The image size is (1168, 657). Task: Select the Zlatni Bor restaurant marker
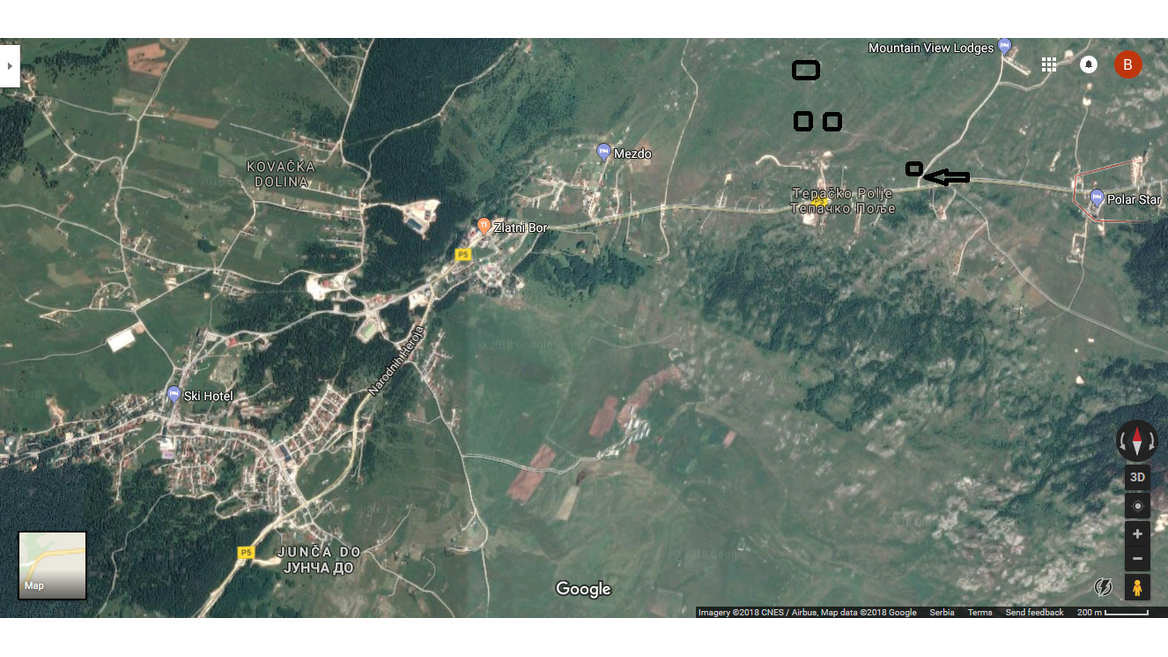point(483,226)
